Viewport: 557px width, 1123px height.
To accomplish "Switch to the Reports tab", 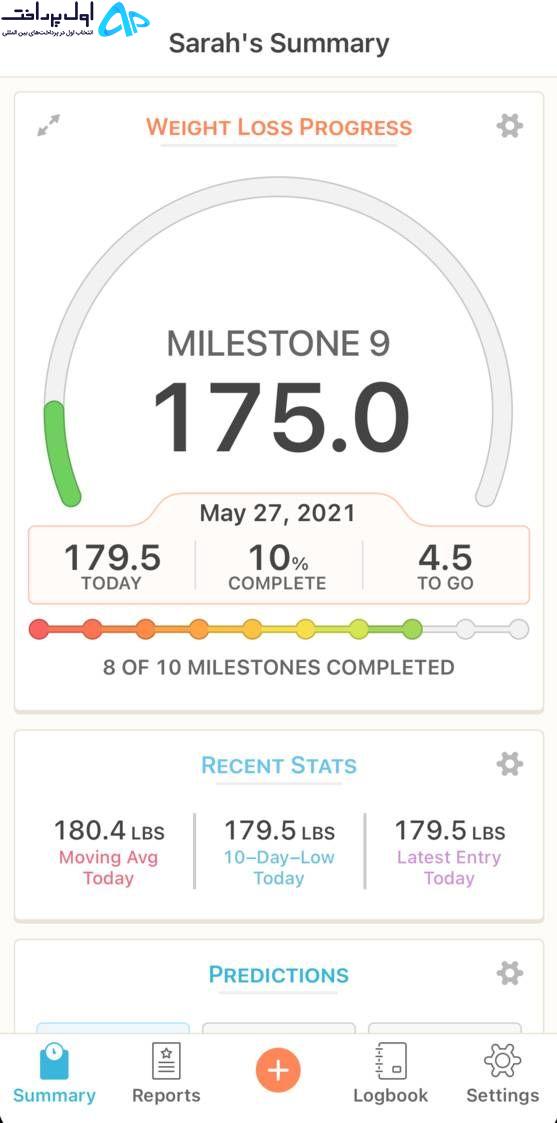I will pos(166,1074).
